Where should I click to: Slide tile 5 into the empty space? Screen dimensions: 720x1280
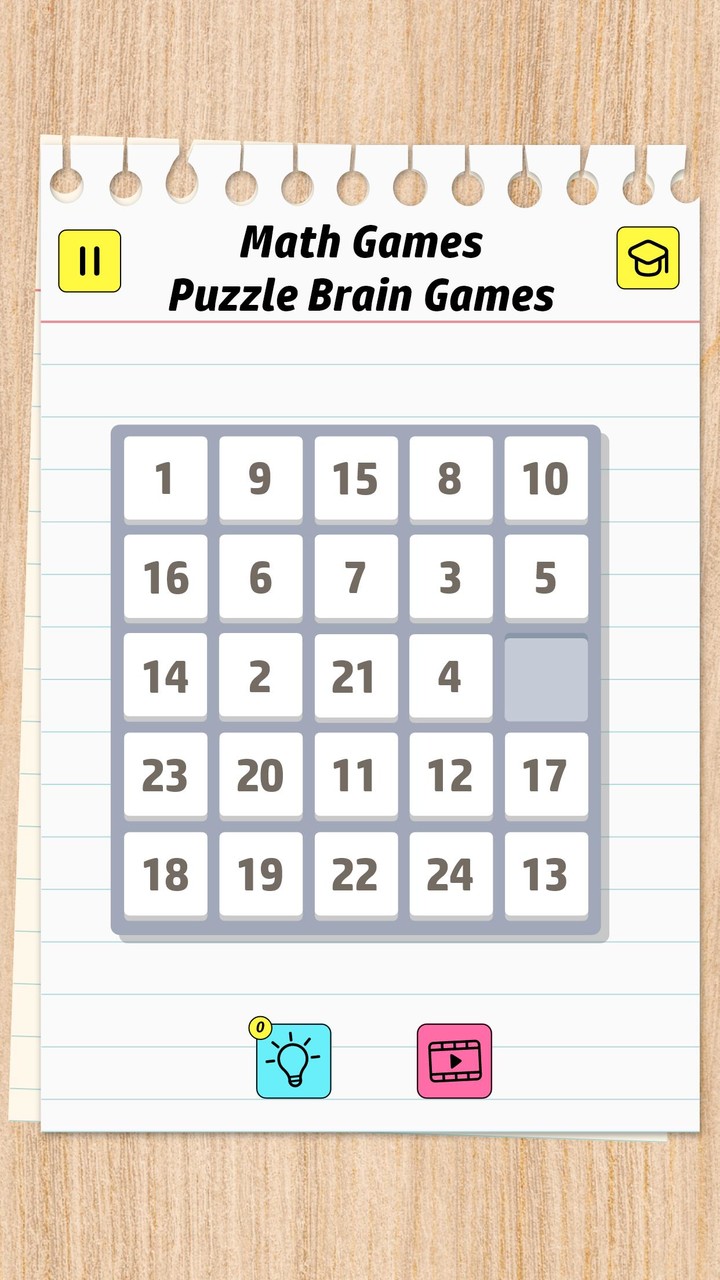(x=546, y=577)
